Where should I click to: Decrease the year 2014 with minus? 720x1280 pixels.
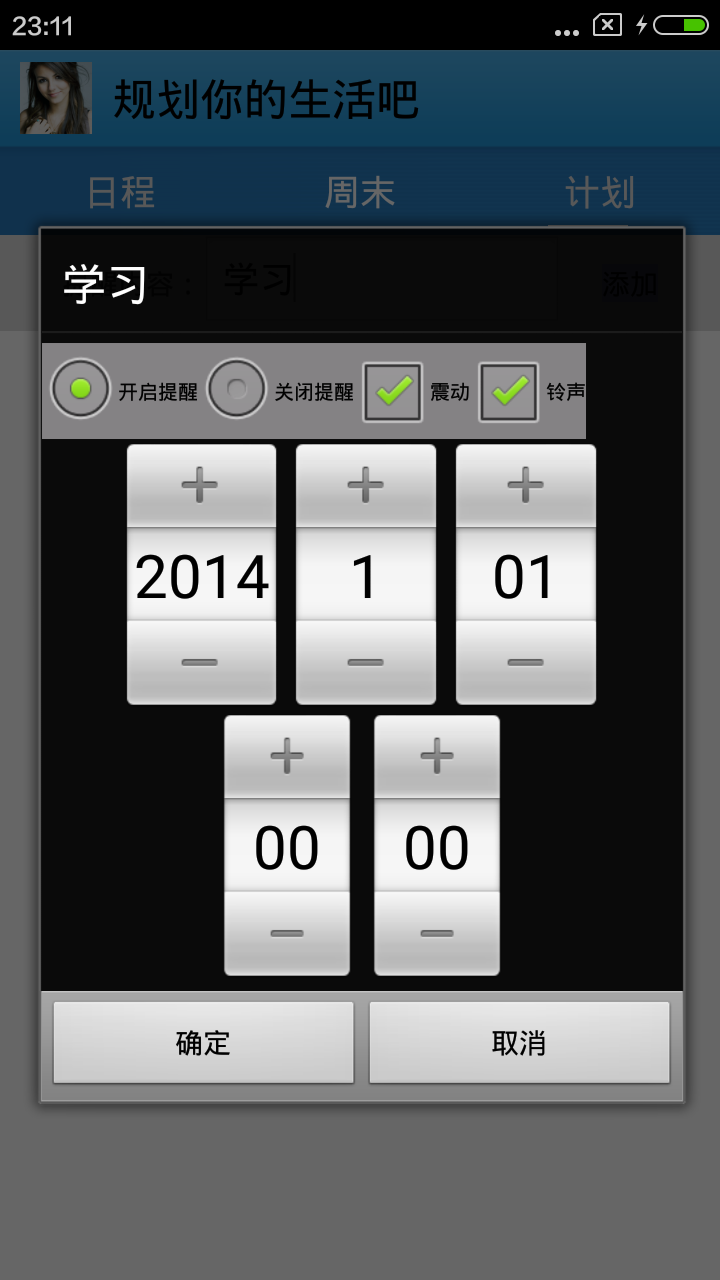click(x=201, y=662)
